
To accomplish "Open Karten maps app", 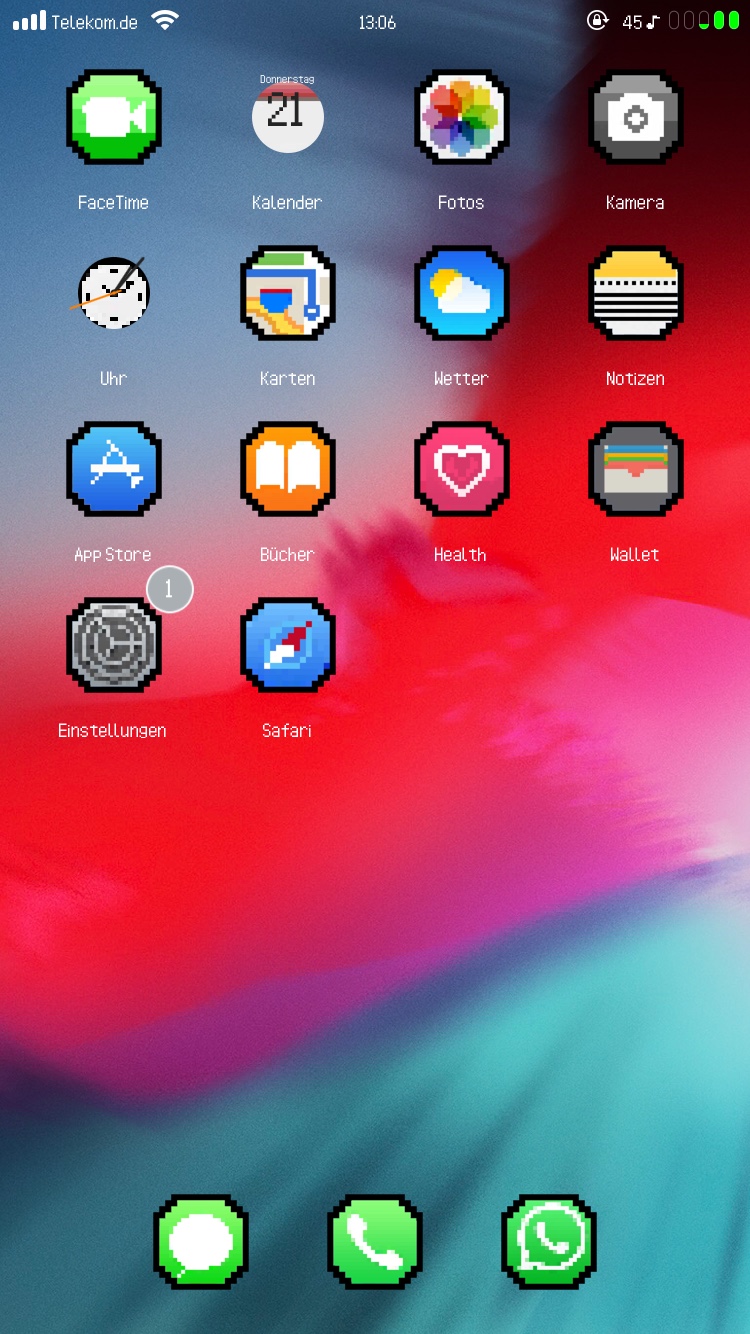I will click(x=287, y=293).
